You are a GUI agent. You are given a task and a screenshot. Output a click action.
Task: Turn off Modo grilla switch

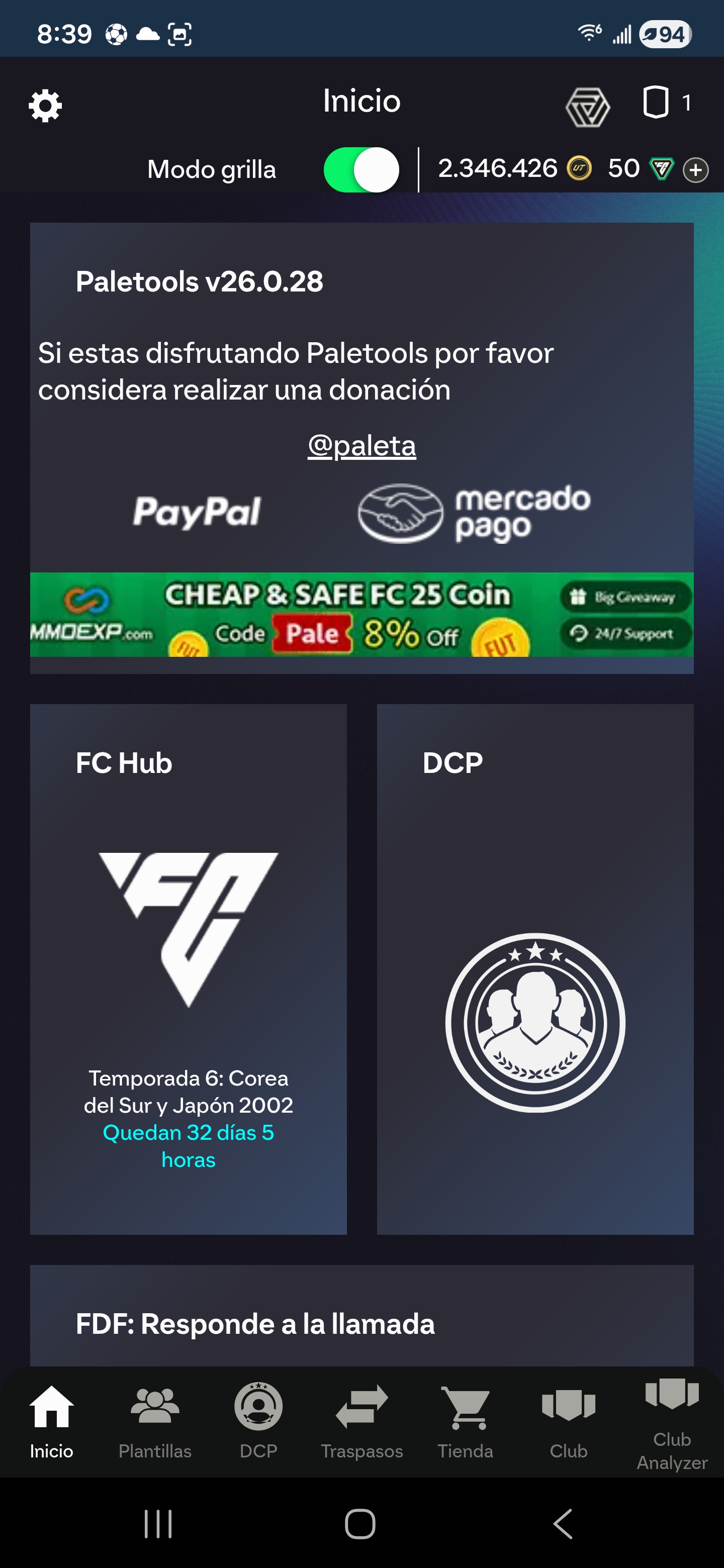361,169
